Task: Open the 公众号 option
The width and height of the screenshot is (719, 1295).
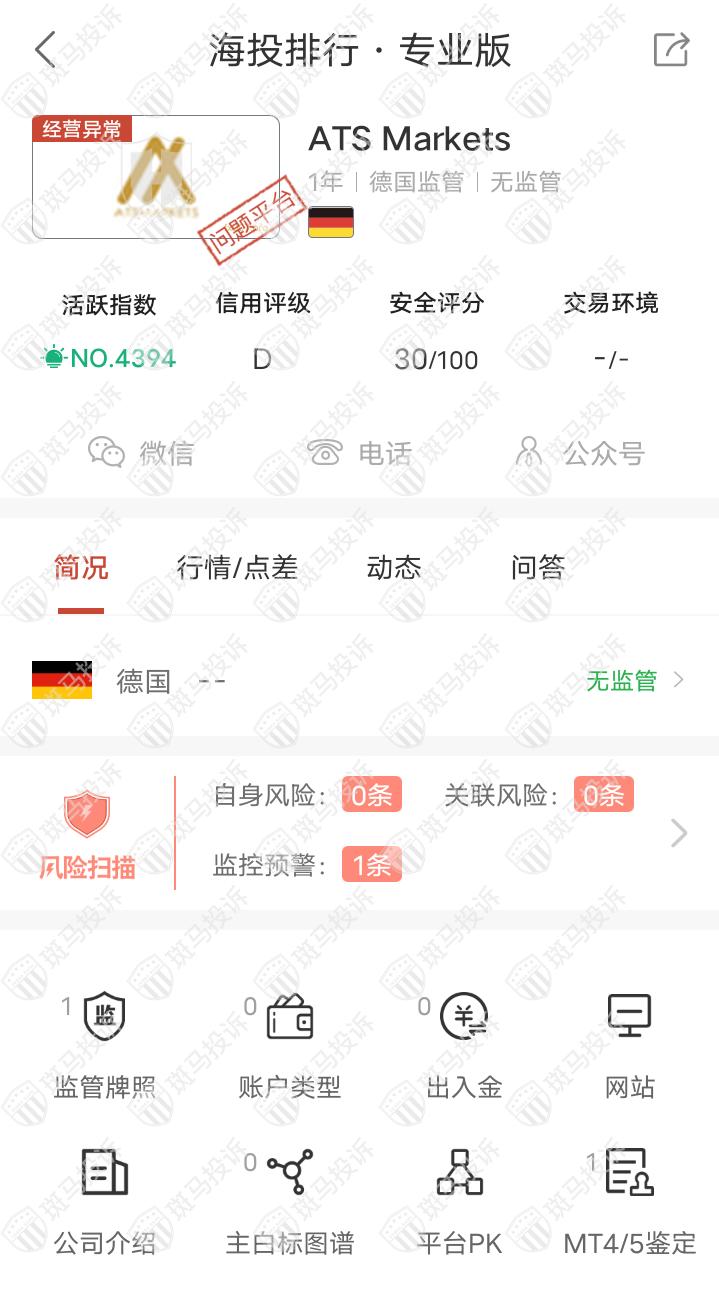Action: pyautogui.click(x=580, y=453)
